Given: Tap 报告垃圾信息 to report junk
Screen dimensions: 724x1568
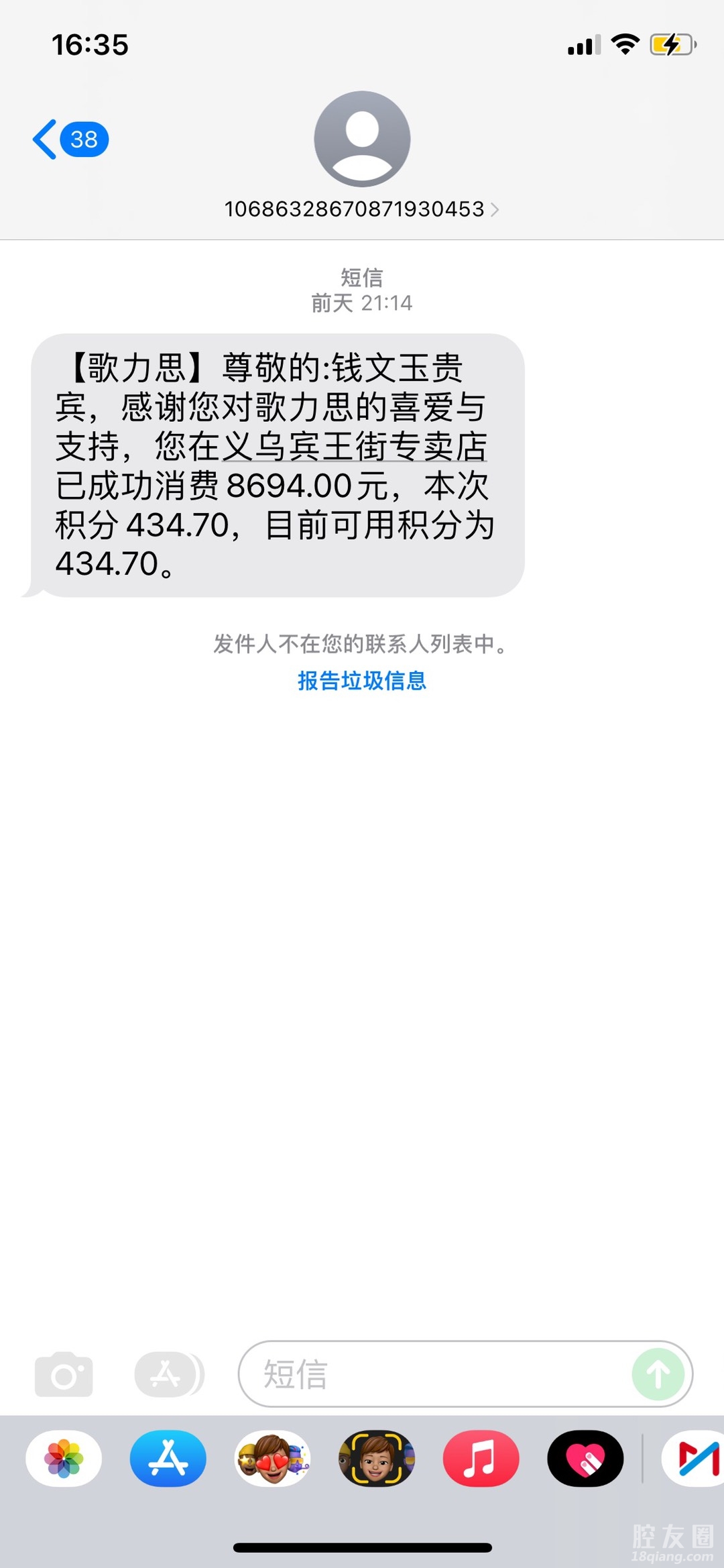Looking at the screenshot, I should click(x=362, y=681).
